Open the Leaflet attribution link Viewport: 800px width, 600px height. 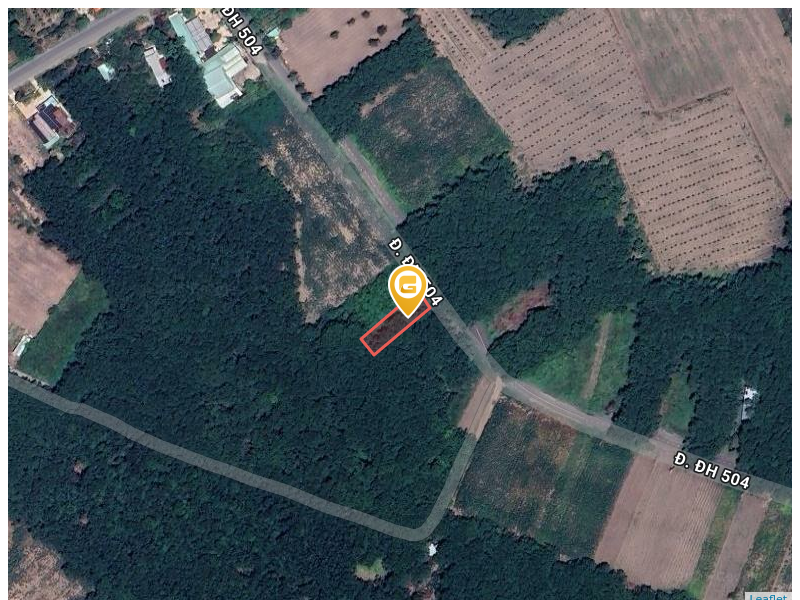(x=772, y=597)
